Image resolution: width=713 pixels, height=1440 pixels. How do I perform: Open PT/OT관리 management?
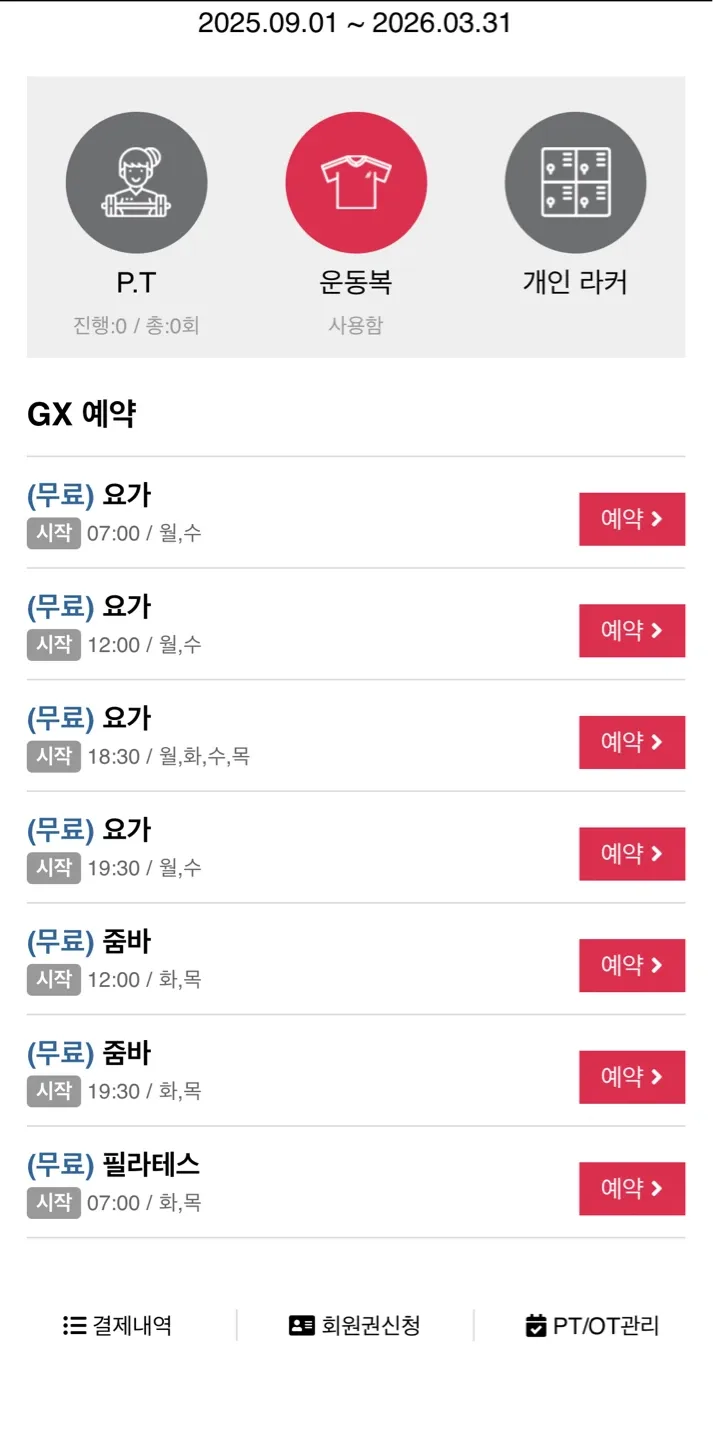[593, 1326]
